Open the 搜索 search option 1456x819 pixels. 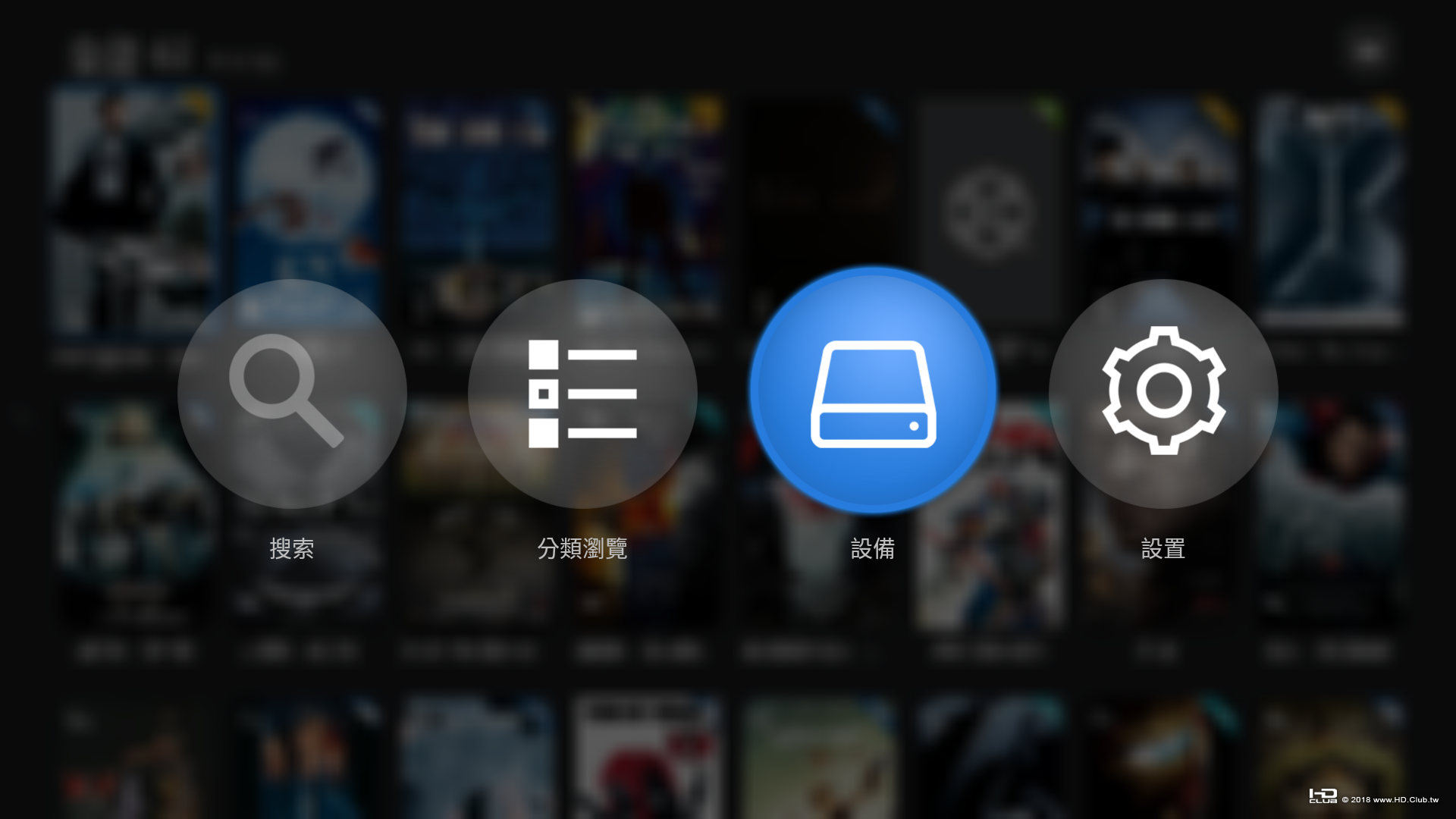(292, 394)
